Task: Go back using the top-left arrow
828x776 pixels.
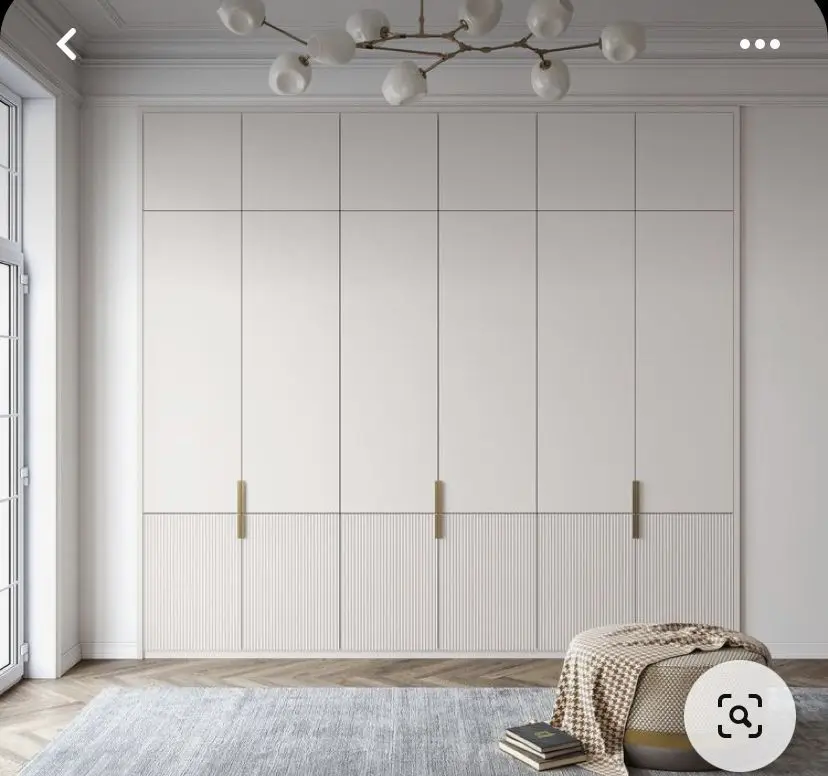Action: (67, 44)
